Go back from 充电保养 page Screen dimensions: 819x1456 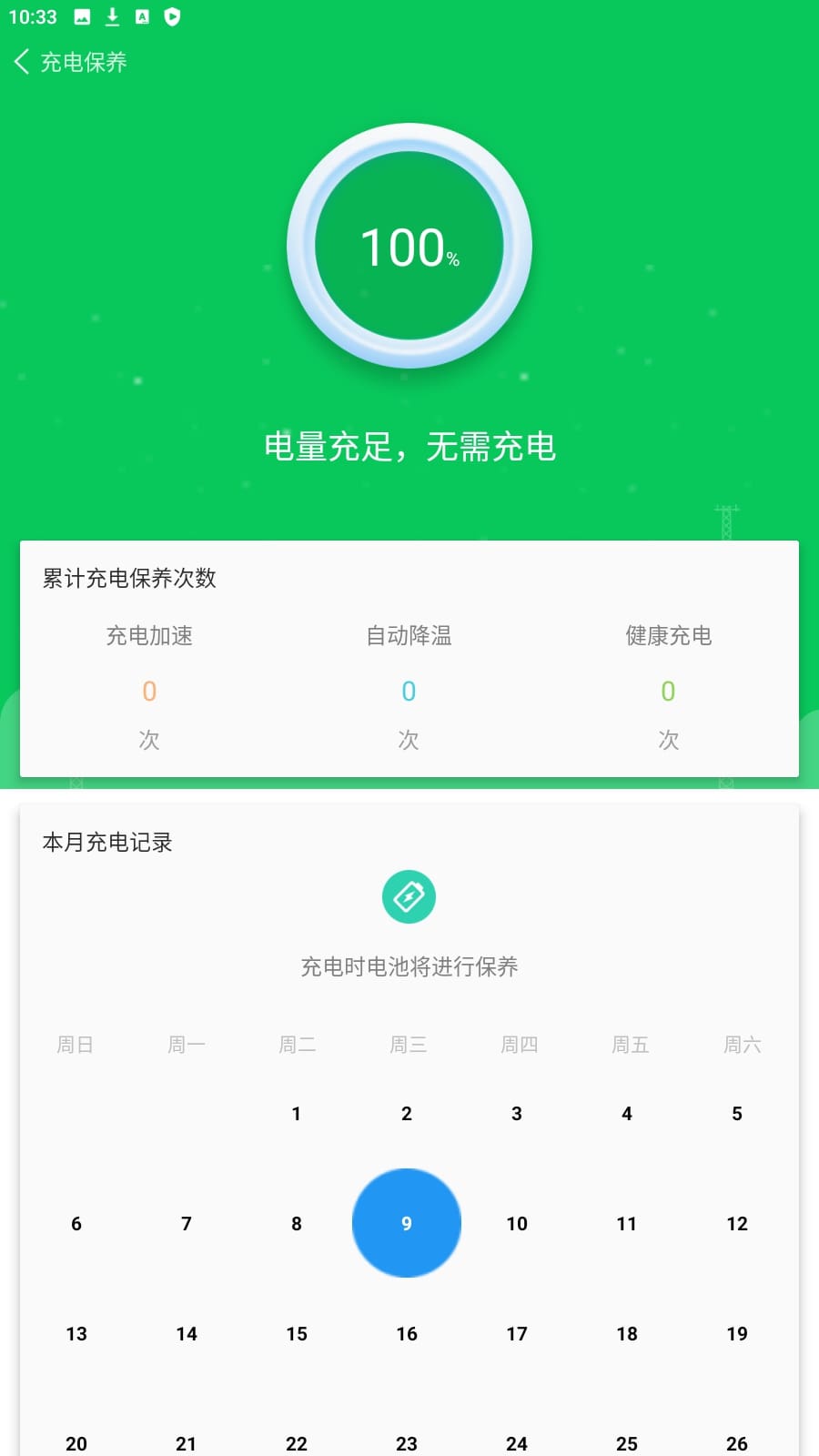pos(24,62)
